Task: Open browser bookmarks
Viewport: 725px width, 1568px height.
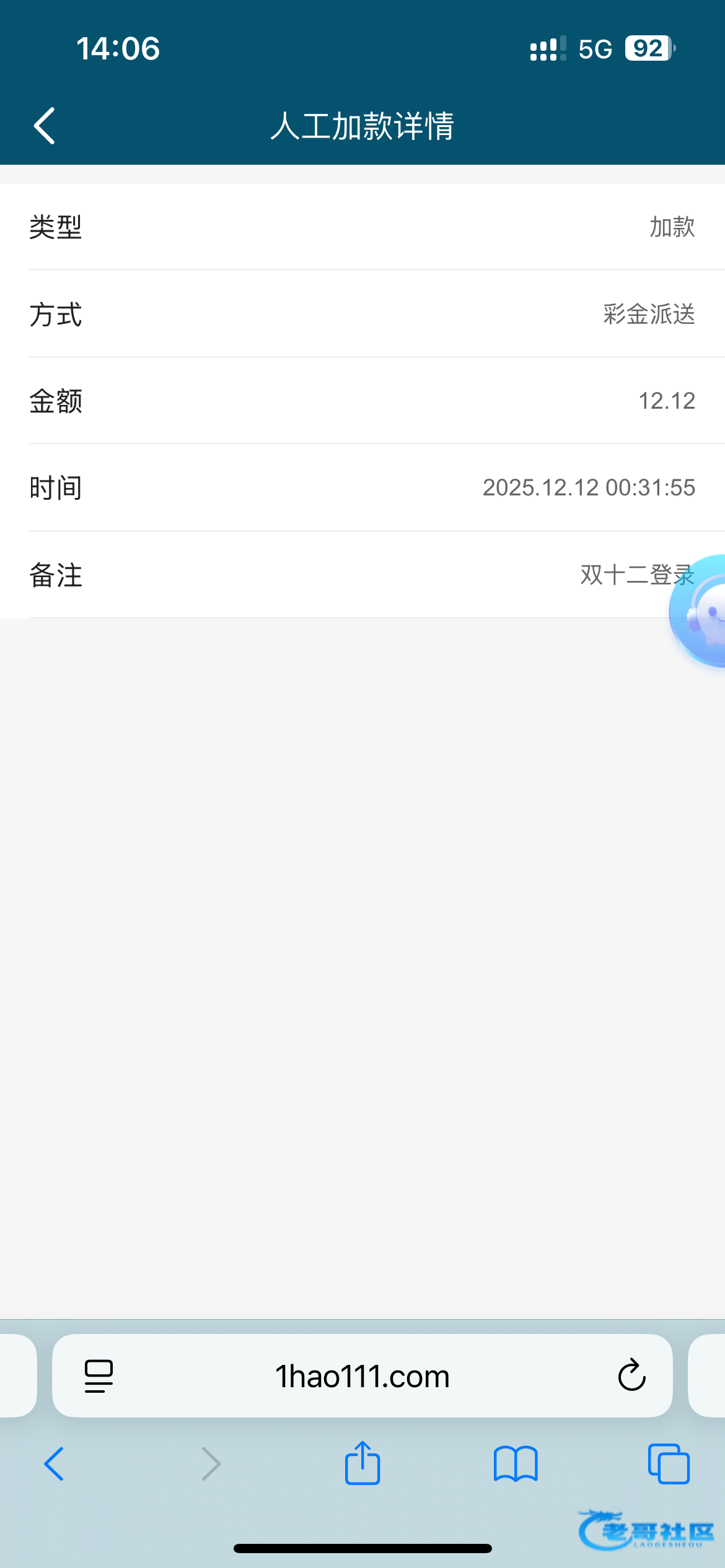Action: coord(515,1464)
